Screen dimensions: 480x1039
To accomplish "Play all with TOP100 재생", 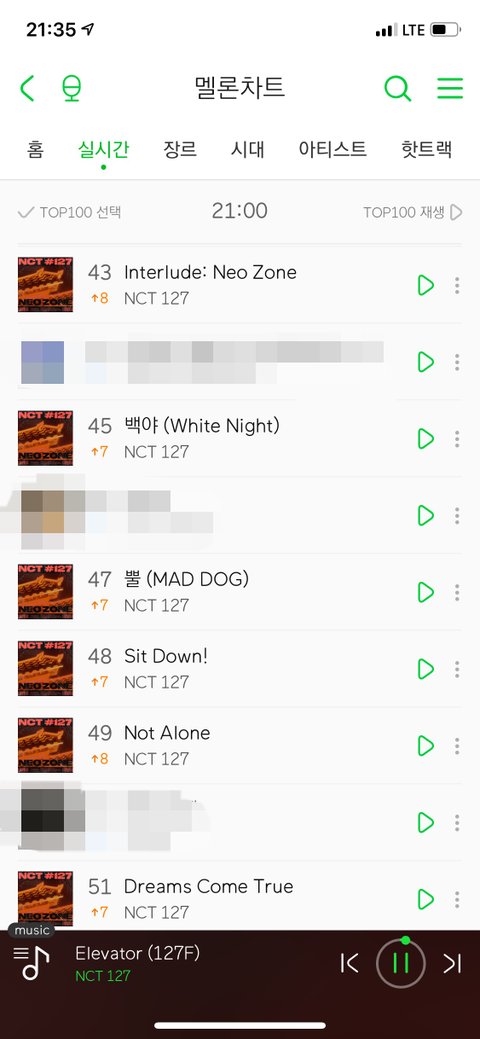I will point(412,212).
